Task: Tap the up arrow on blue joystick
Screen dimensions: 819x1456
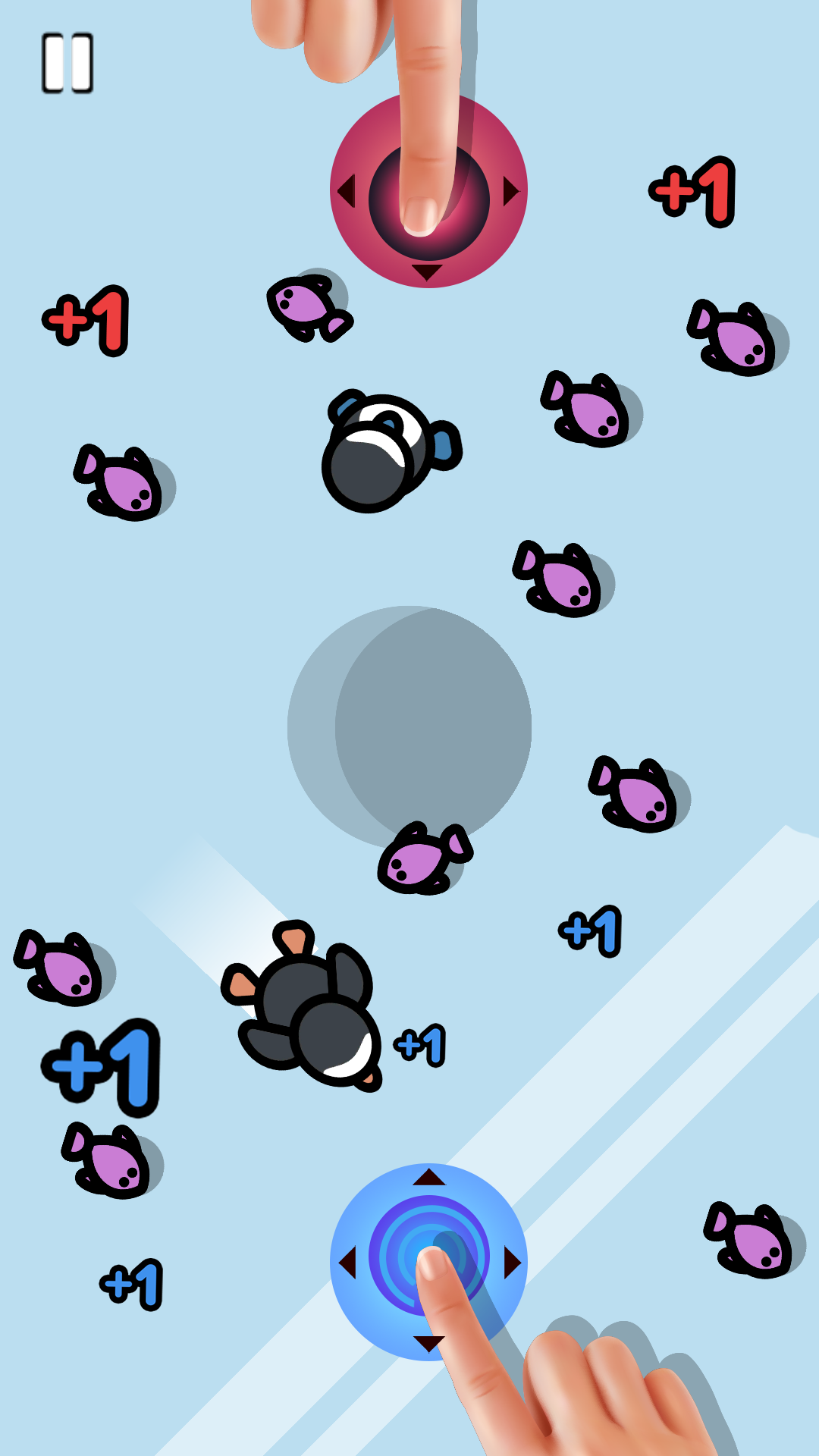Action: [428, 1177]
